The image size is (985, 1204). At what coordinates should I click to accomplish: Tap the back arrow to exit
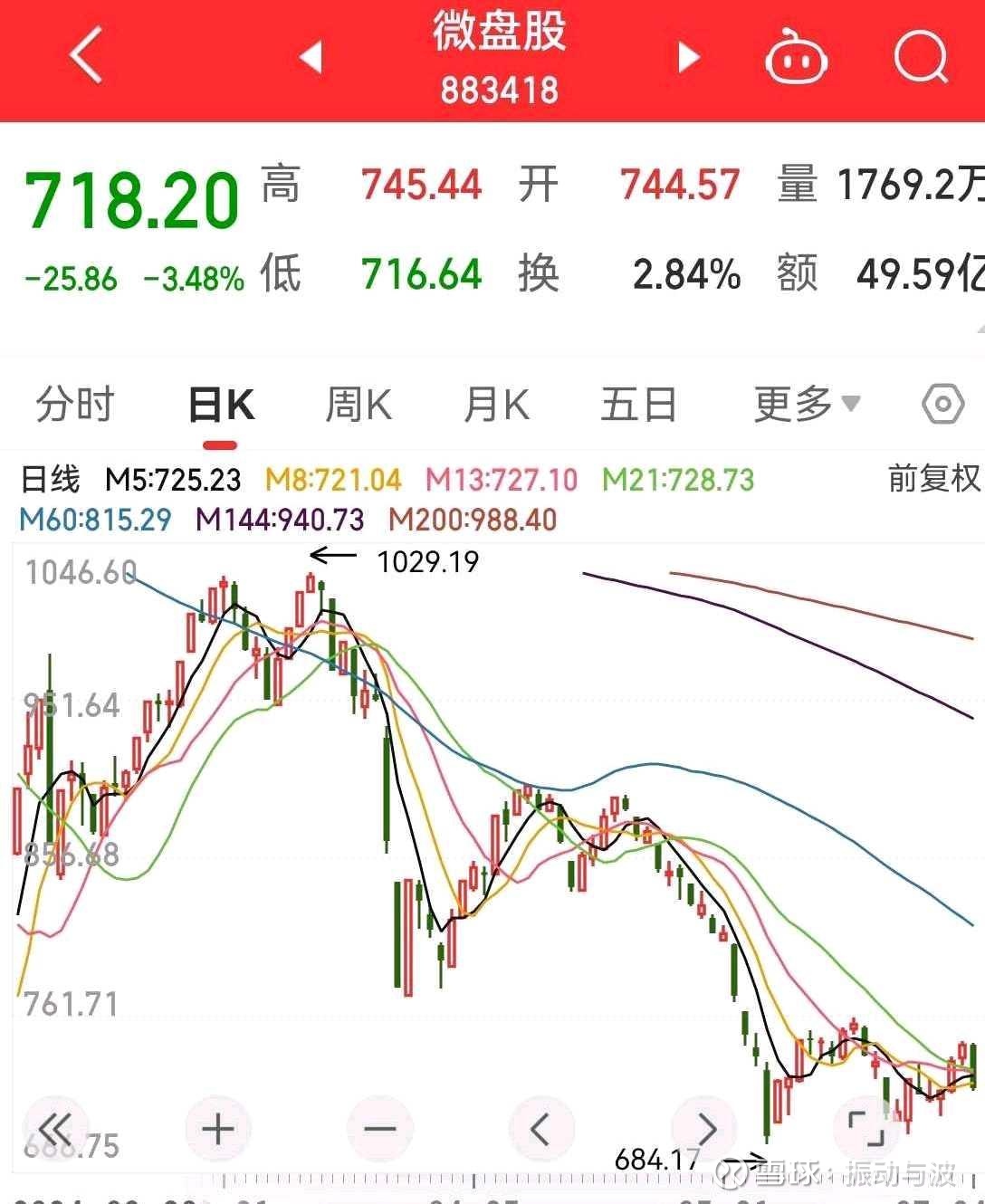click(x=84, y=56)
